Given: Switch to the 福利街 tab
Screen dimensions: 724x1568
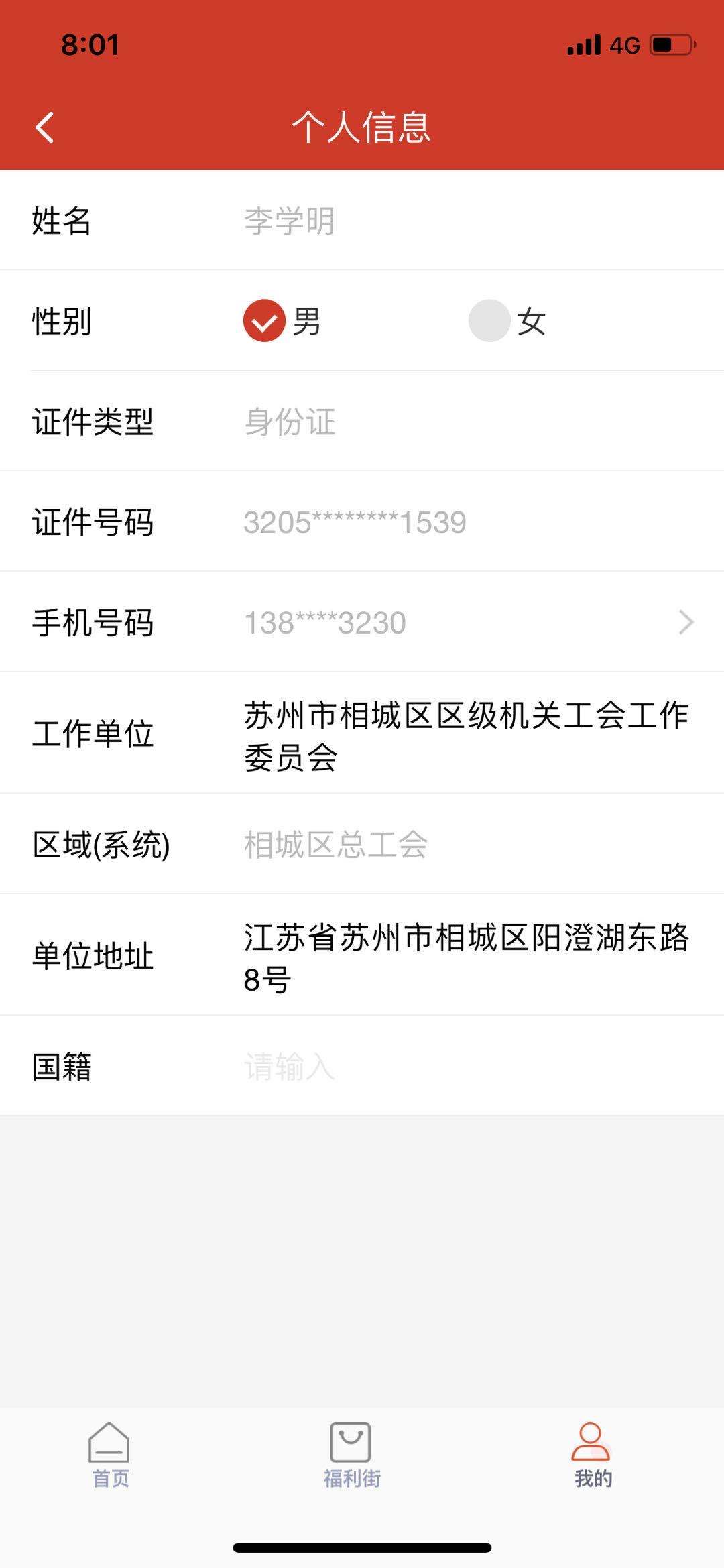Looking at the screenshot, I should [x=351, y=1455].
